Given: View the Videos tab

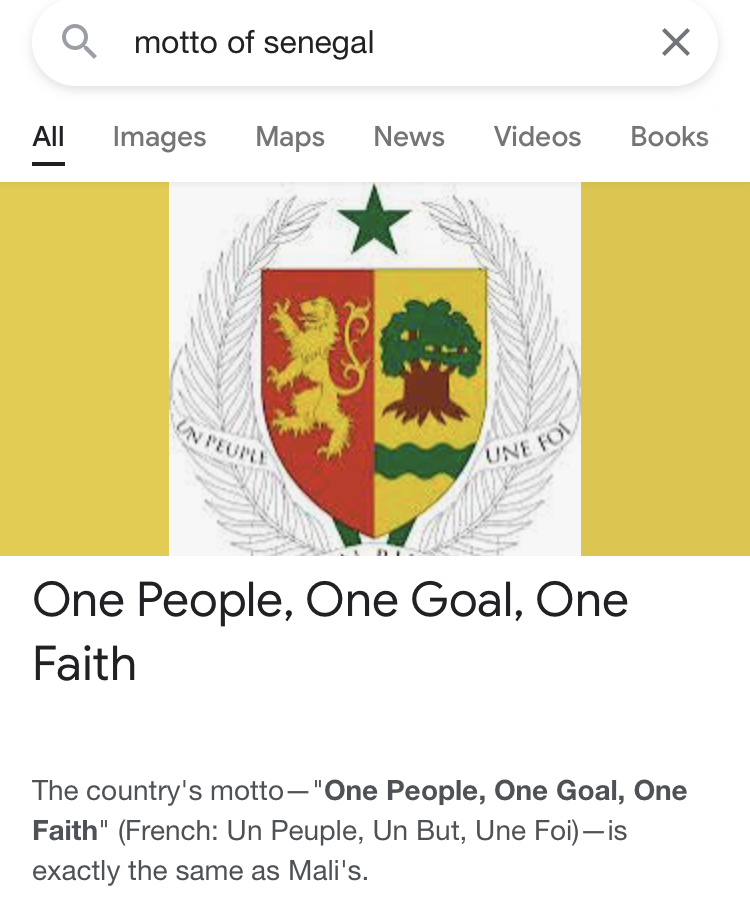Looking at the screenshot, I should pyautogui.click(x=537, y=137).
